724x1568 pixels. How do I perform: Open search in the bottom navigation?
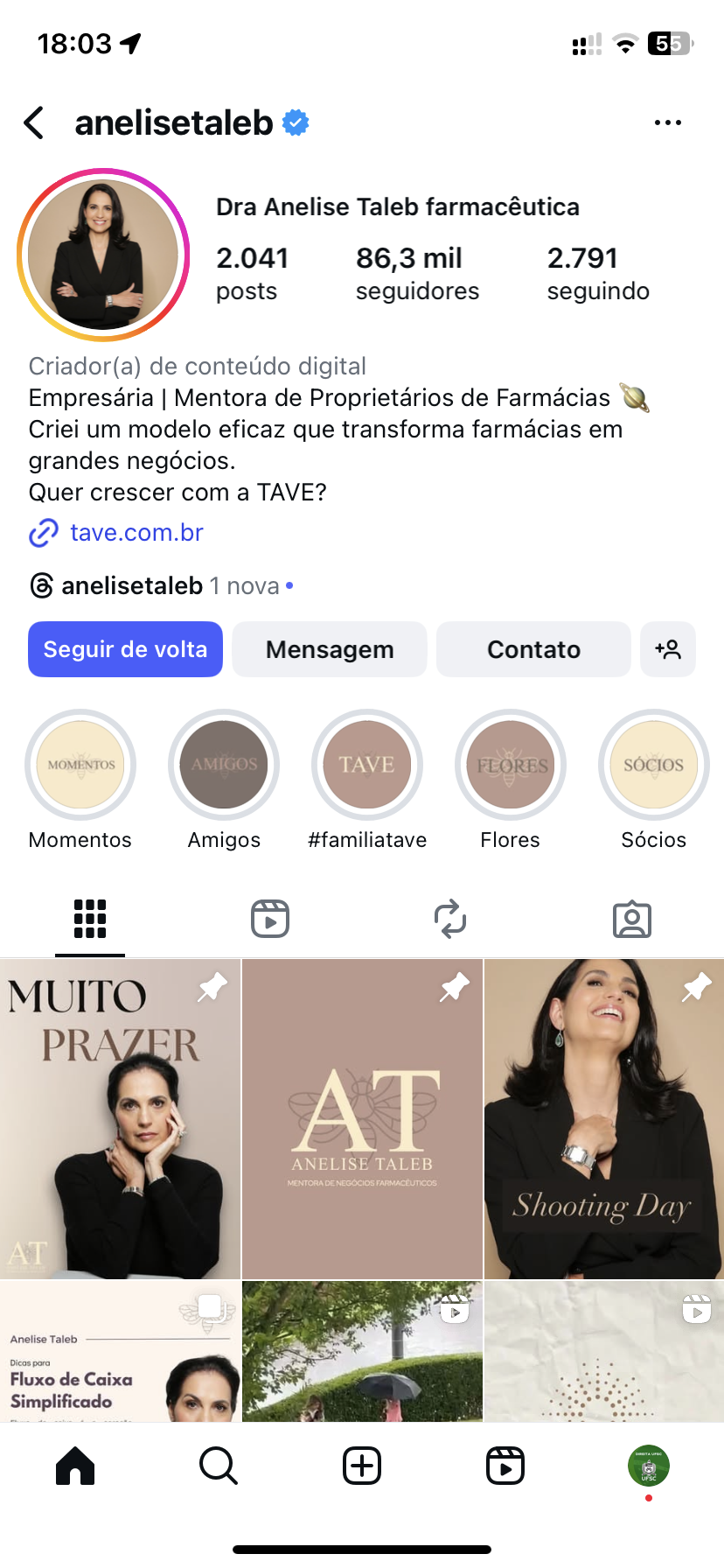pyautogui.click(x=218, y=1466)
